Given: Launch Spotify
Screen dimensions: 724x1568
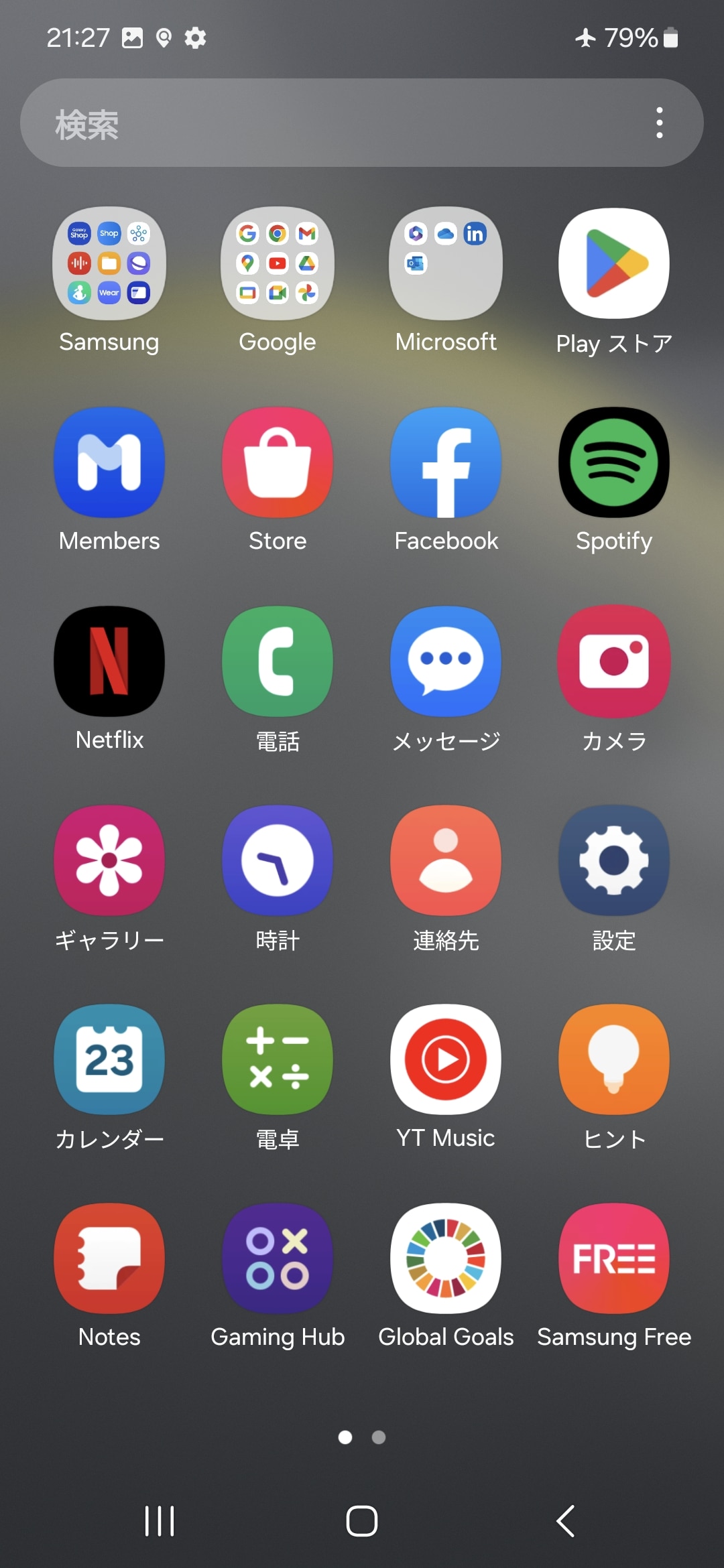Looking at the screenshot, I should click(614, 462).
